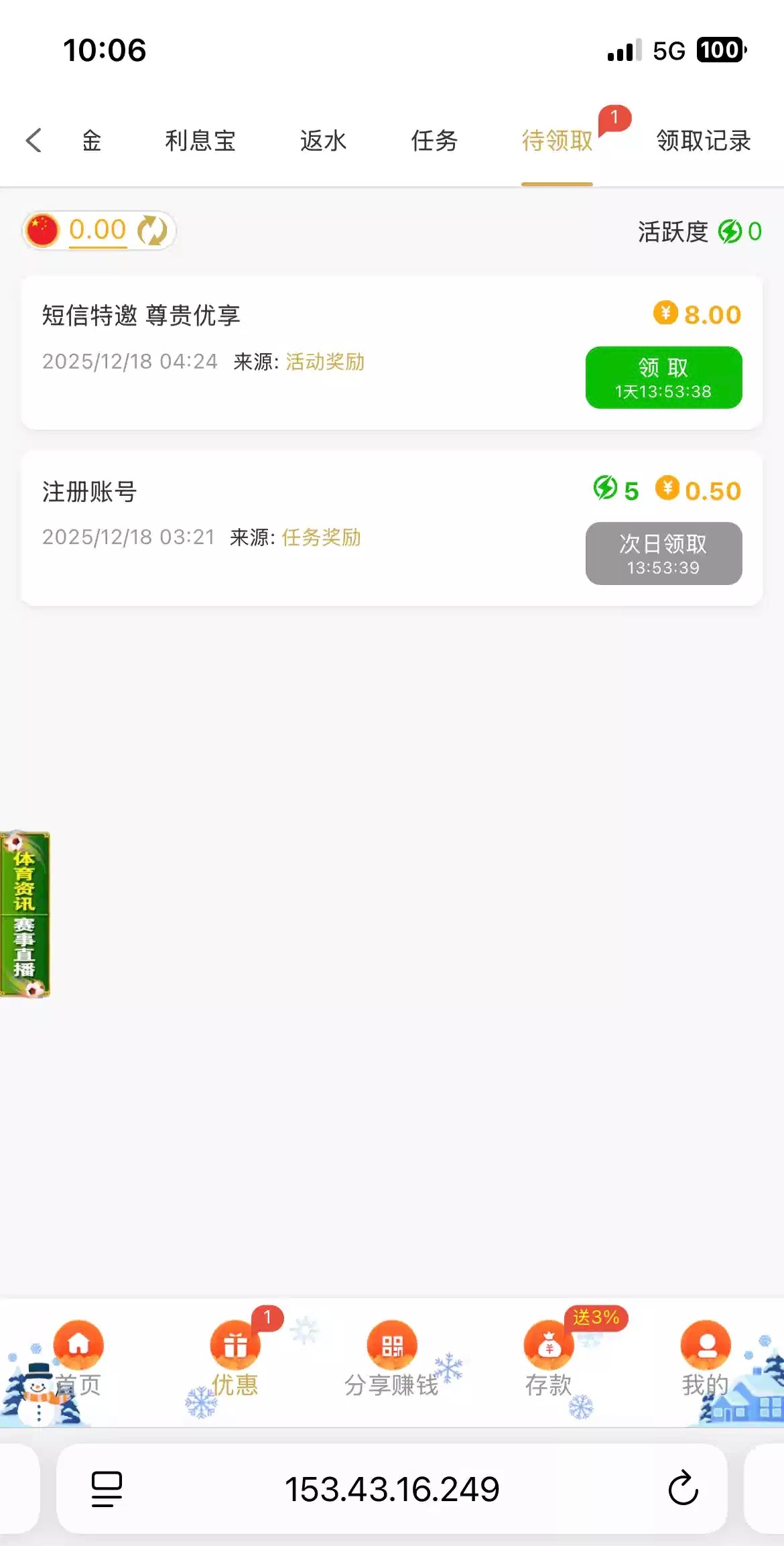Tap 次日领取 for the 注册账号 reward
Screen dimensions: 784x1546
click(x=663, y=554)
